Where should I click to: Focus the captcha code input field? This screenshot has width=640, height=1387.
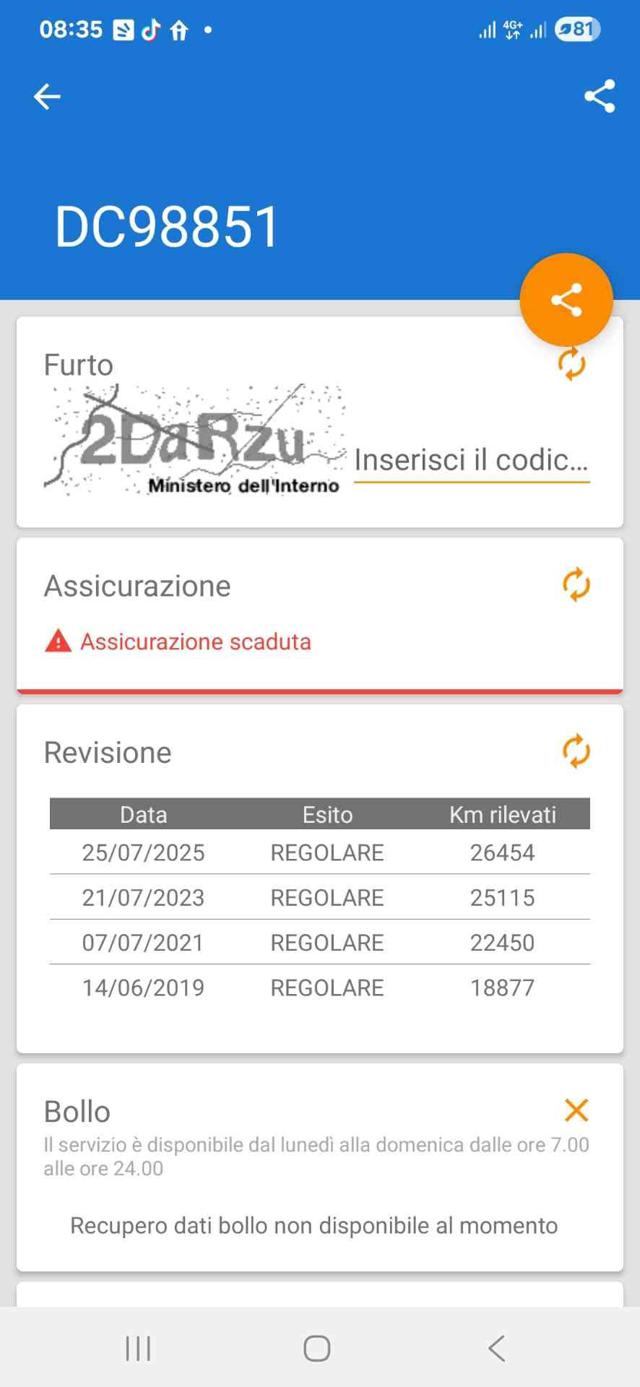[x=471, y=461]
